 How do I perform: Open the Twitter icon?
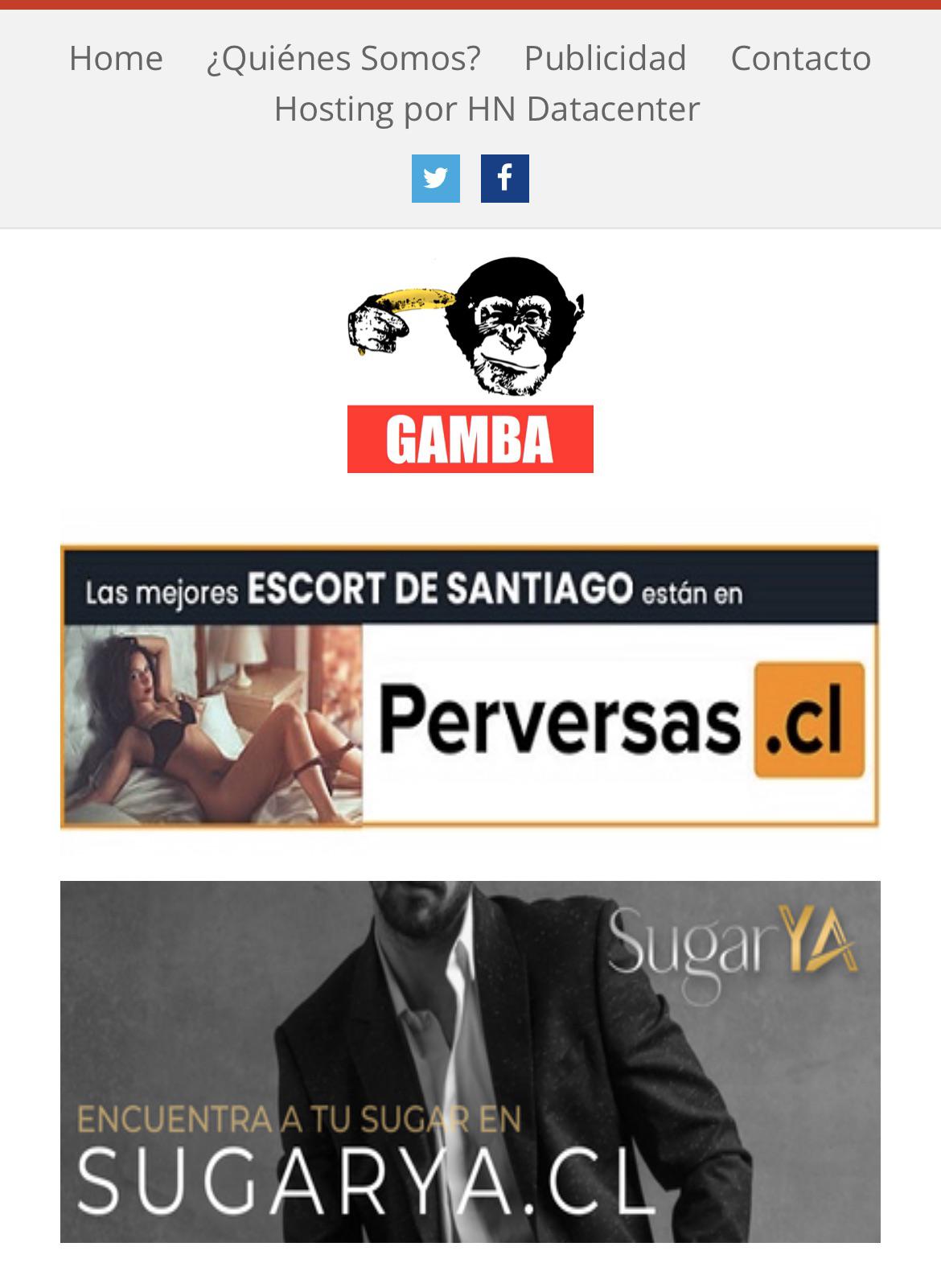(x=436, y=179)
